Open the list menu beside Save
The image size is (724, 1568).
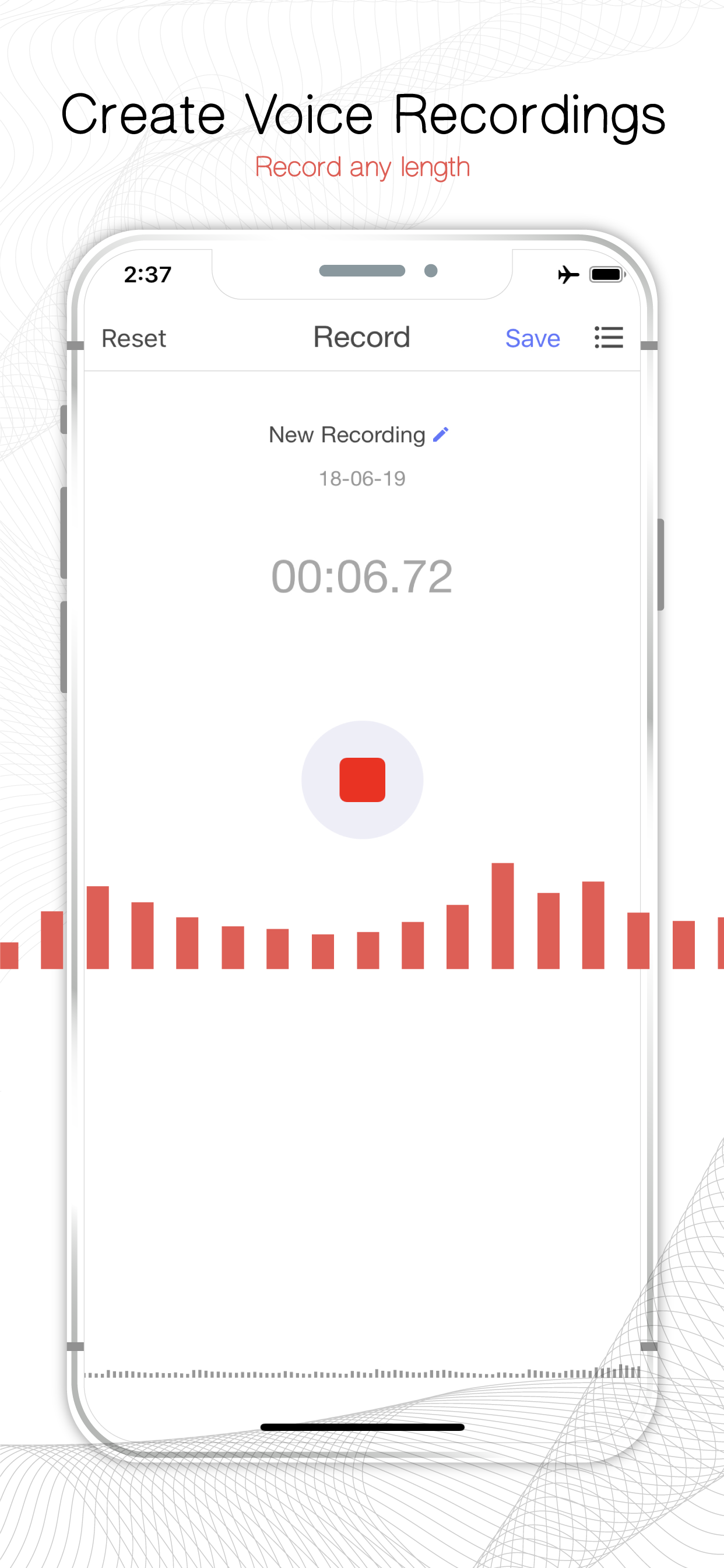tap(609, 338)
